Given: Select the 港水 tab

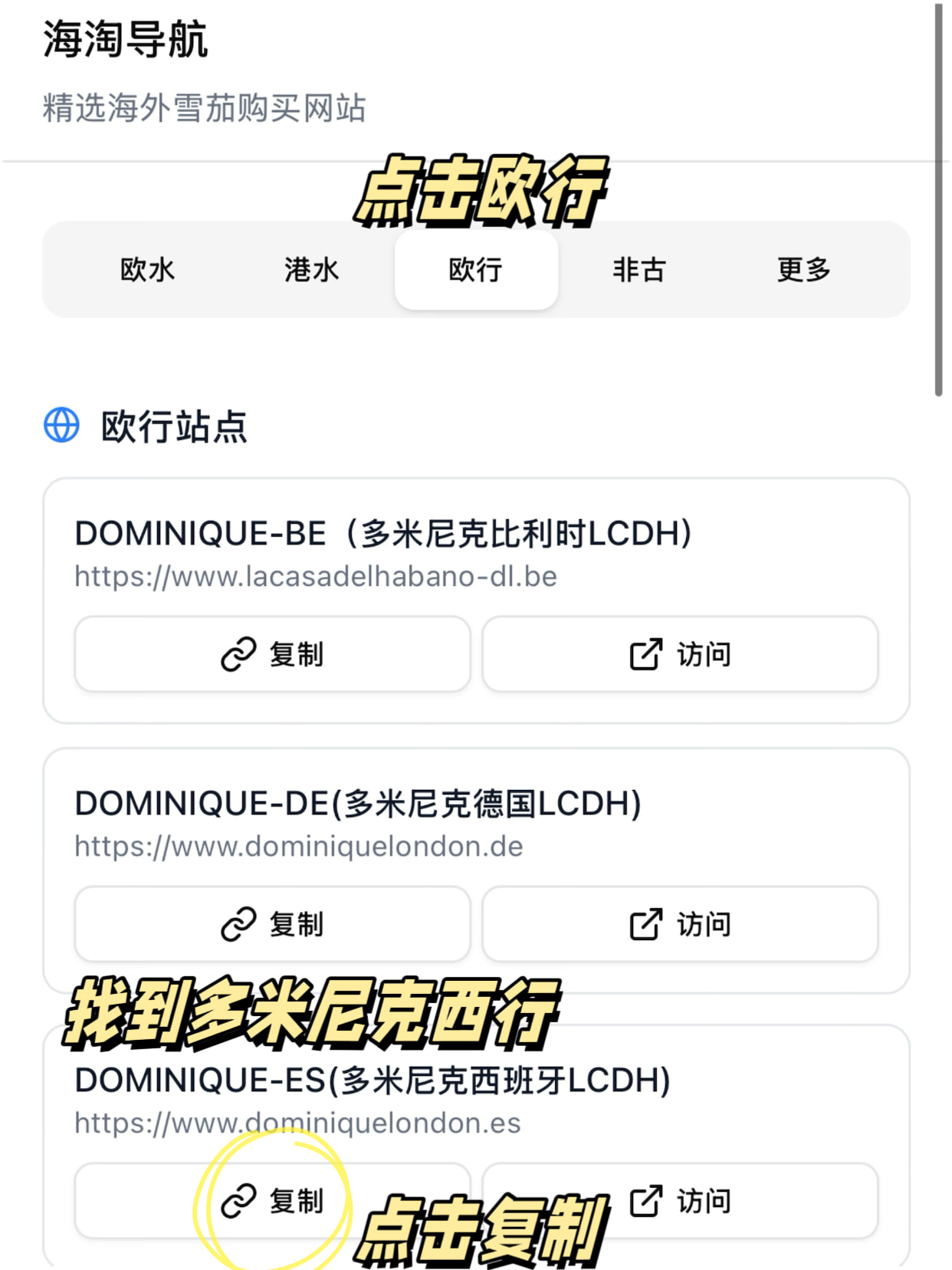Looking at the screenshot, I should point(312,270).
